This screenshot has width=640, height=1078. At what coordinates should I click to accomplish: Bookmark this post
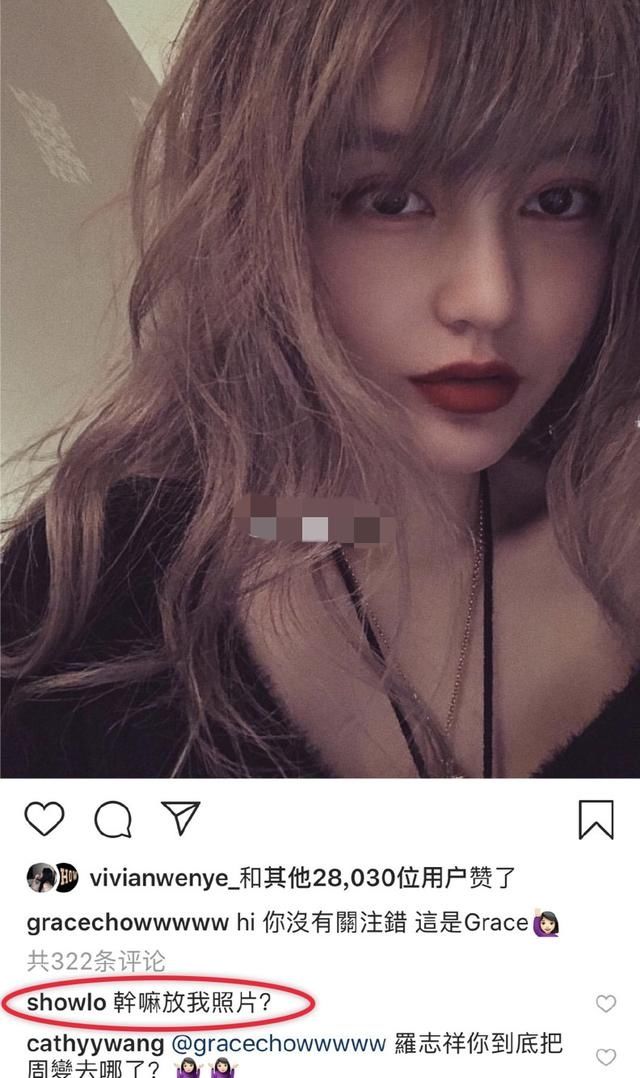596,819
